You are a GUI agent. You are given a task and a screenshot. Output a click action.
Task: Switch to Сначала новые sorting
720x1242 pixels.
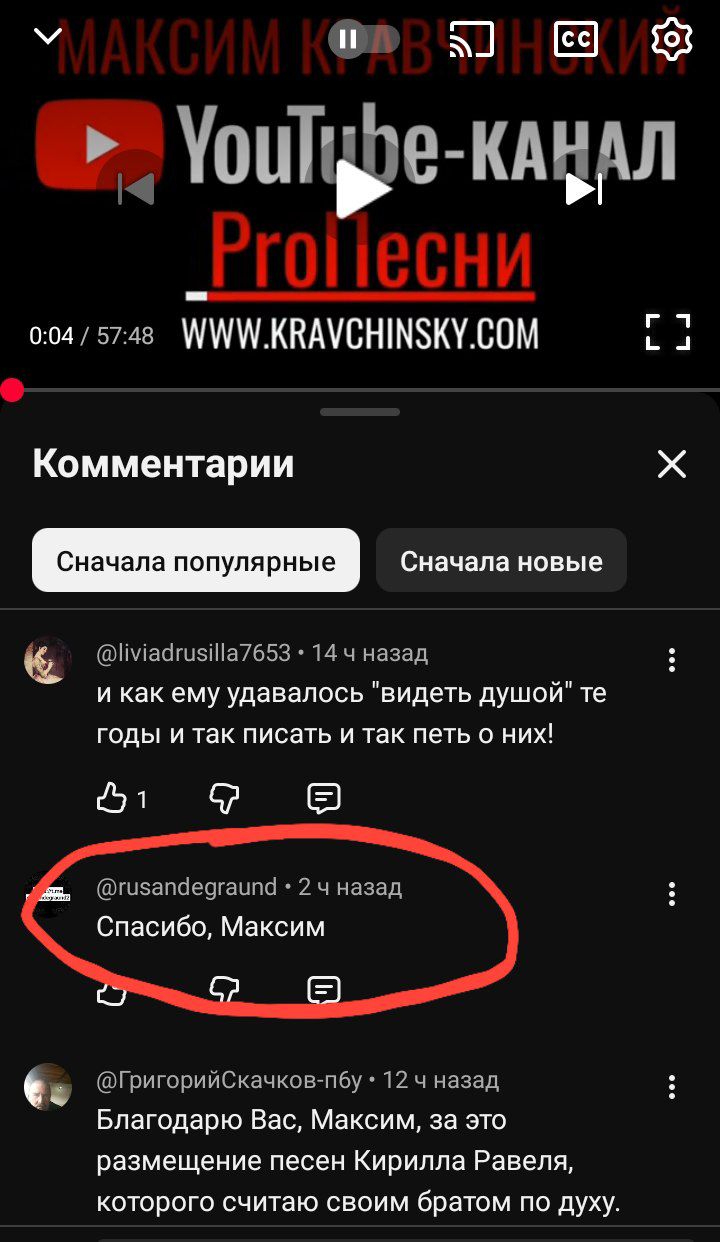click(x=501, y=561)
